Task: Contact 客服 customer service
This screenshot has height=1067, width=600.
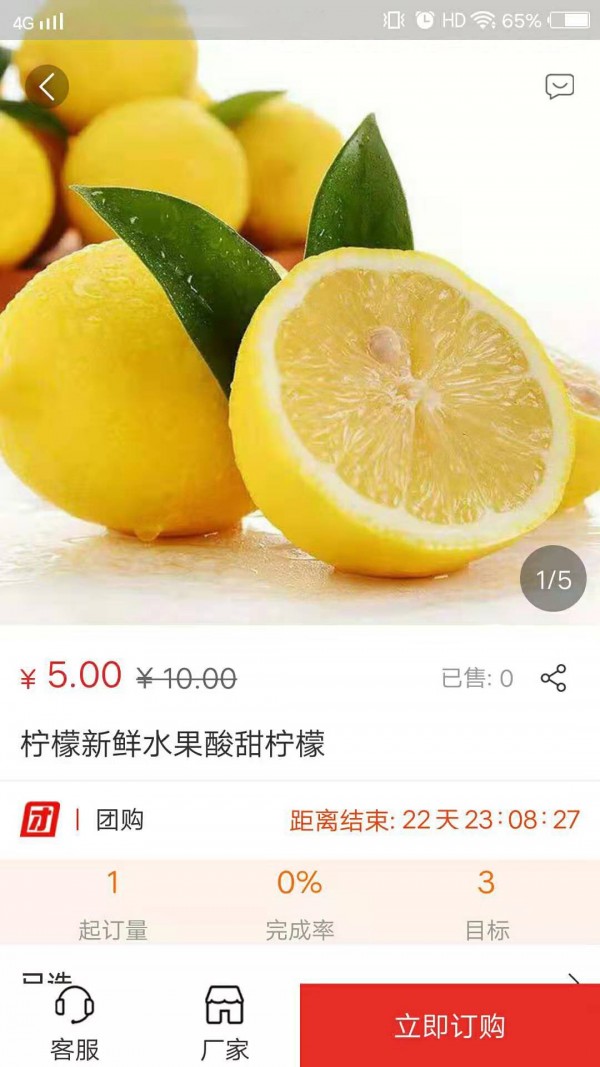Action: pos(75,1024)
